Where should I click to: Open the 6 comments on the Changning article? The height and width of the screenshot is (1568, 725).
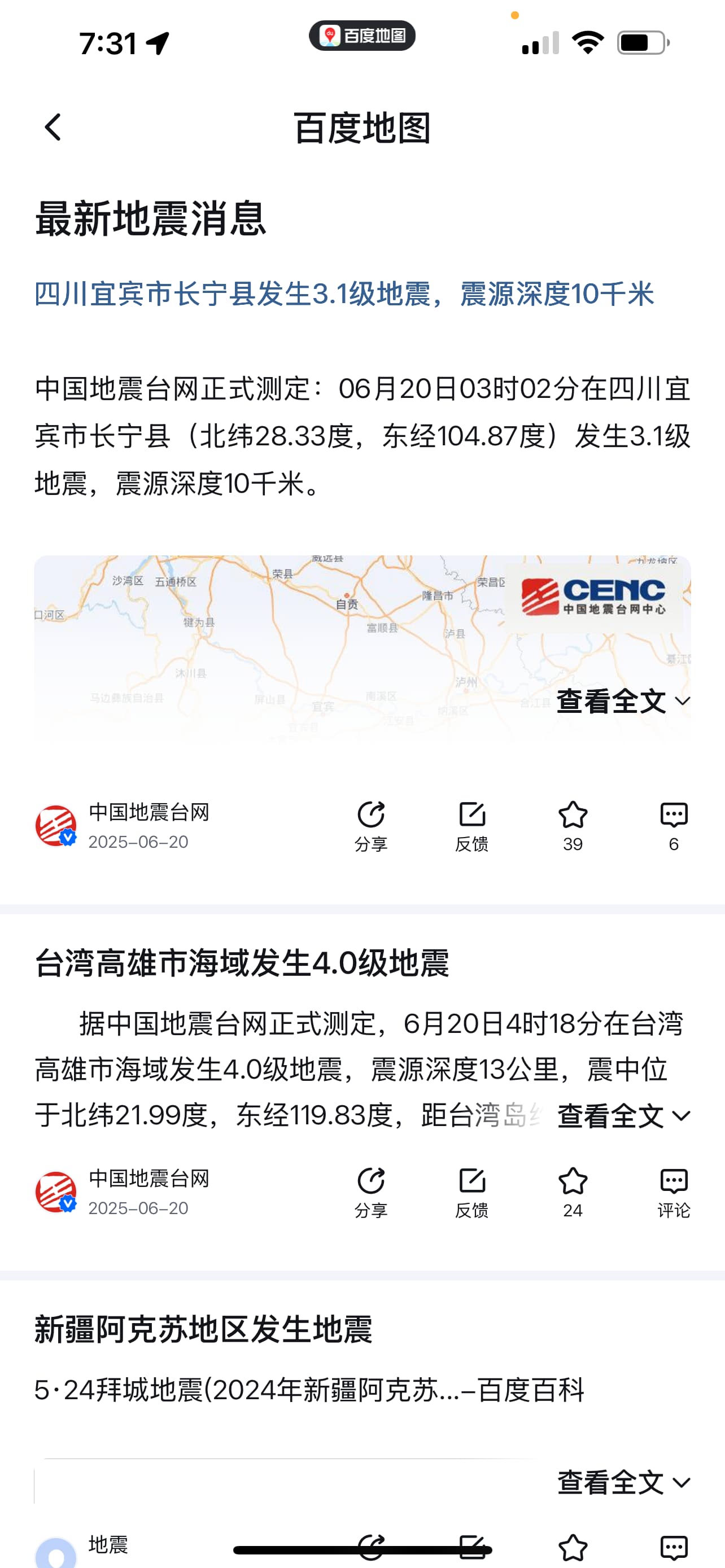tap(673, 825)
